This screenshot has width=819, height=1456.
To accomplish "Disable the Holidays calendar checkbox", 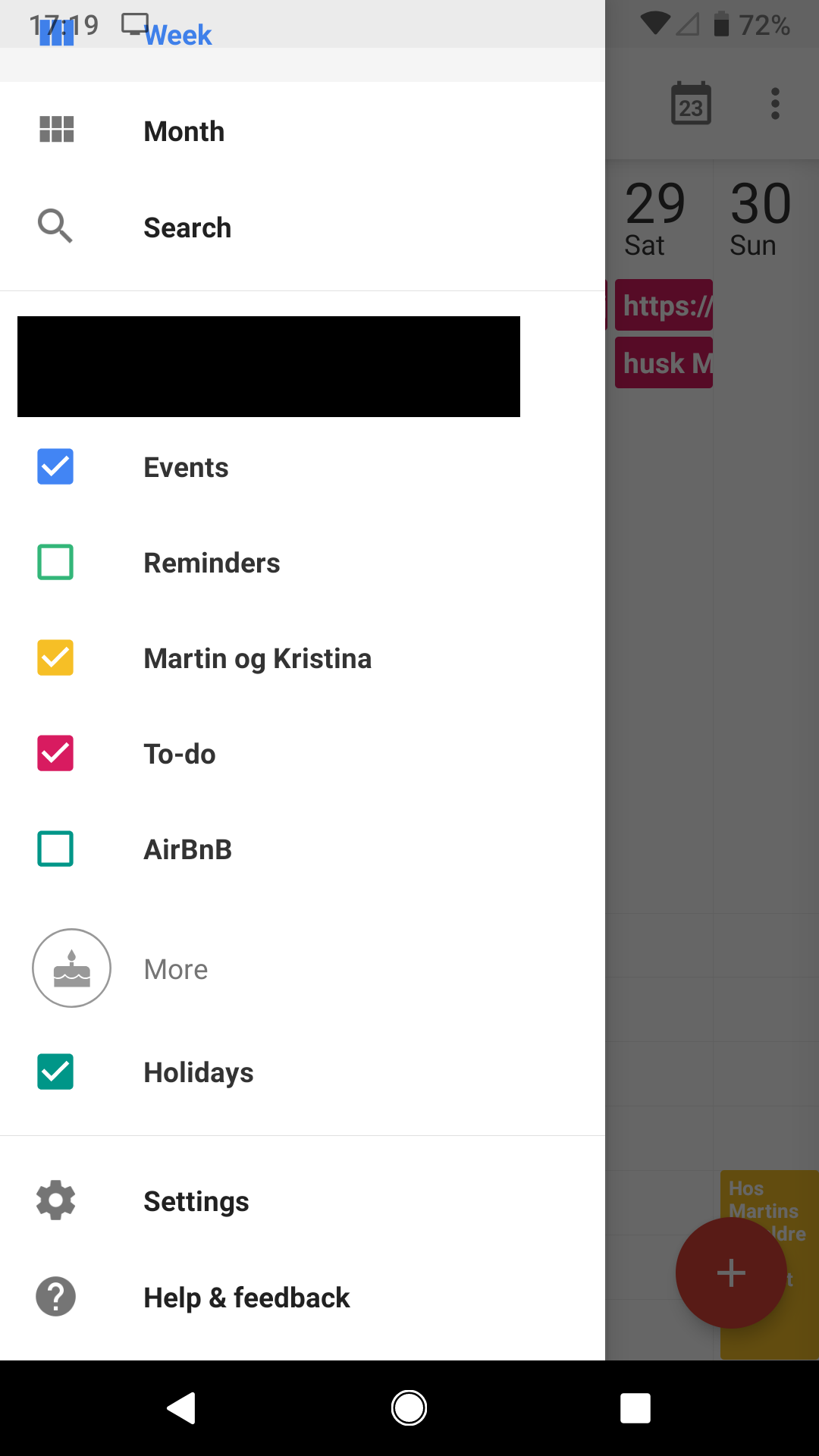I will [x=55, y=1072].
